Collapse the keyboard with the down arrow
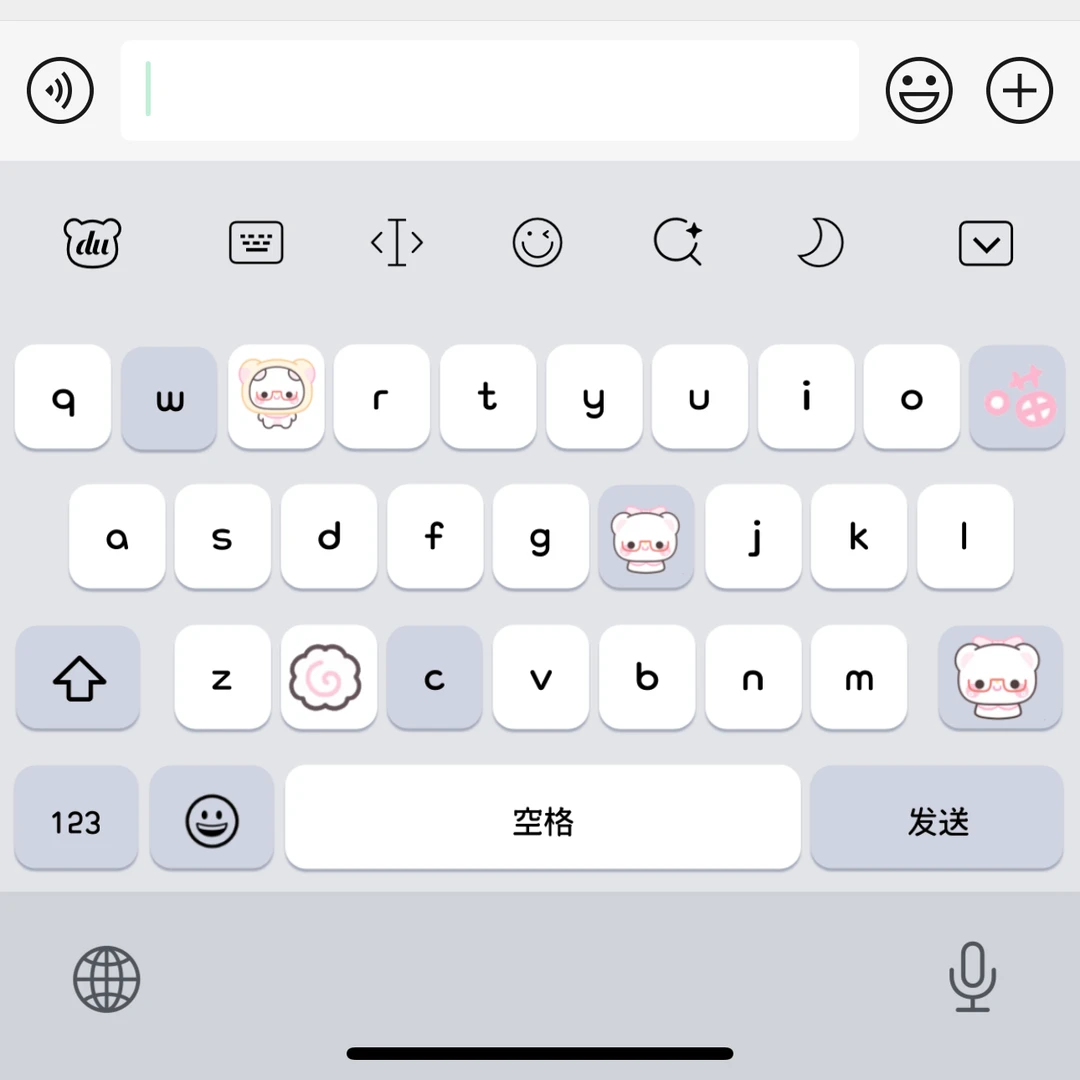This screenshot has height=1080, width=1080. coord(985,243)
